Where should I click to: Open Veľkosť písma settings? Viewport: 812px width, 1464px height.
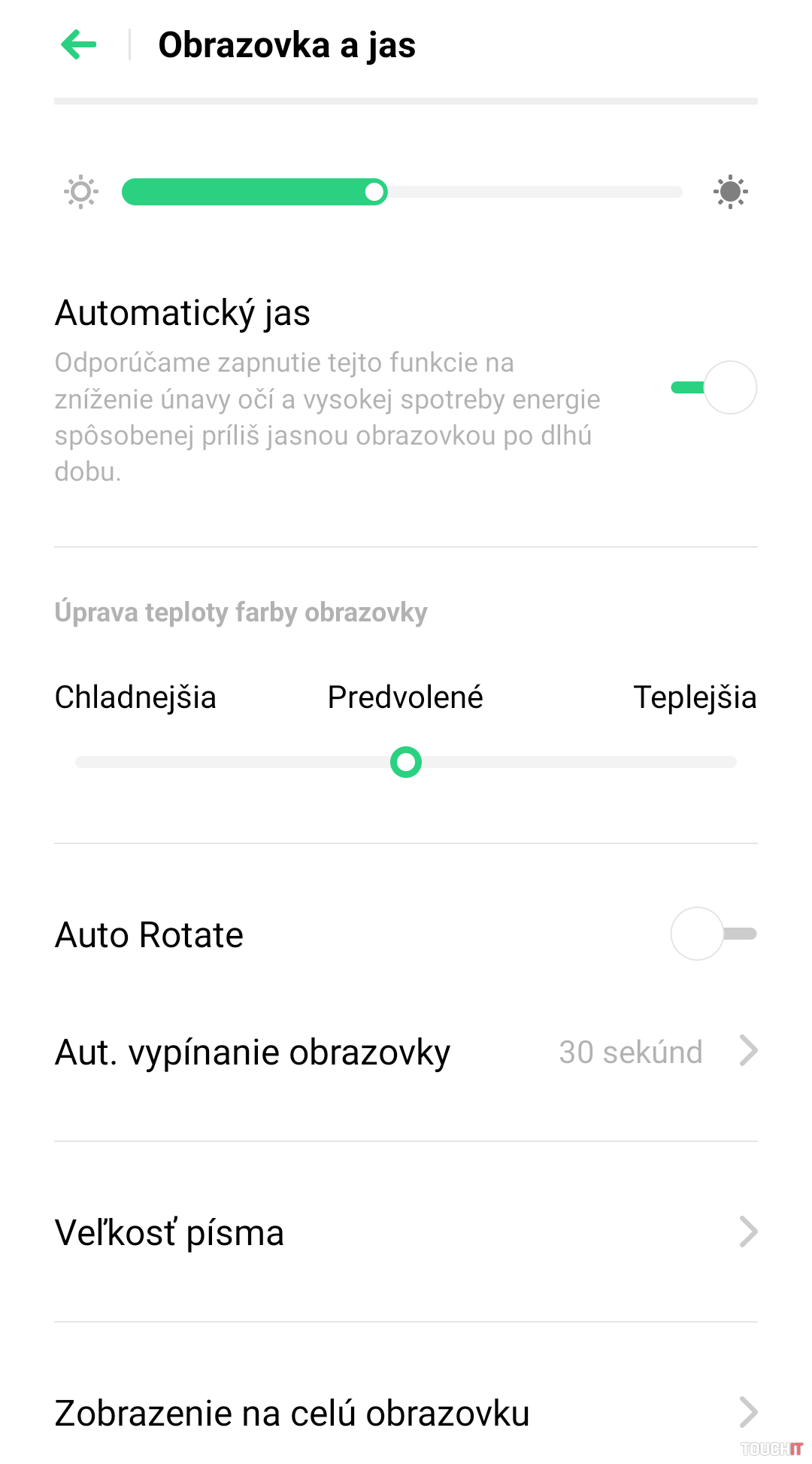point(406,1232)
